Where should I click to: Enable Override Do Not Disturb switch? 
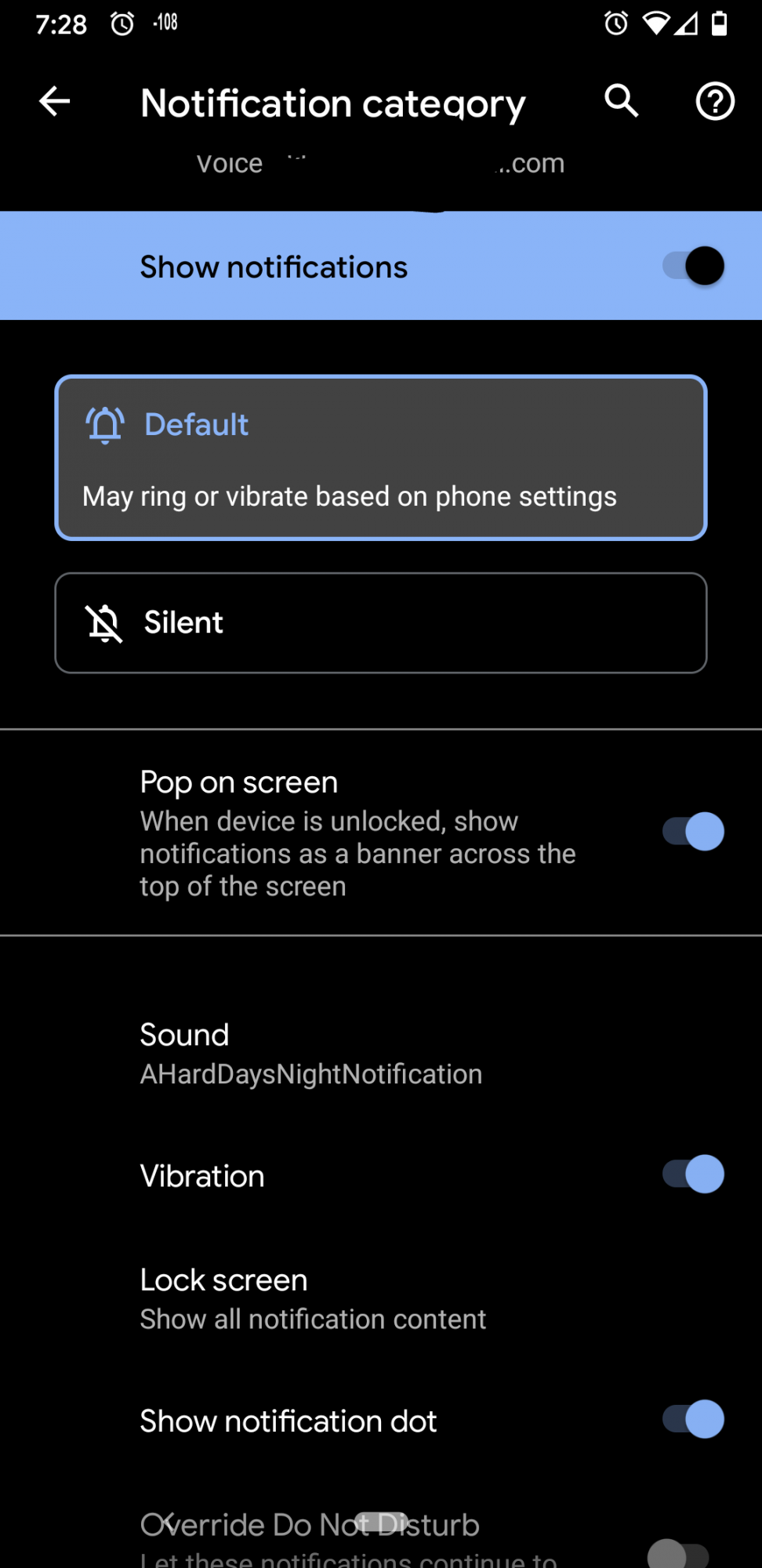(679, 1554)
